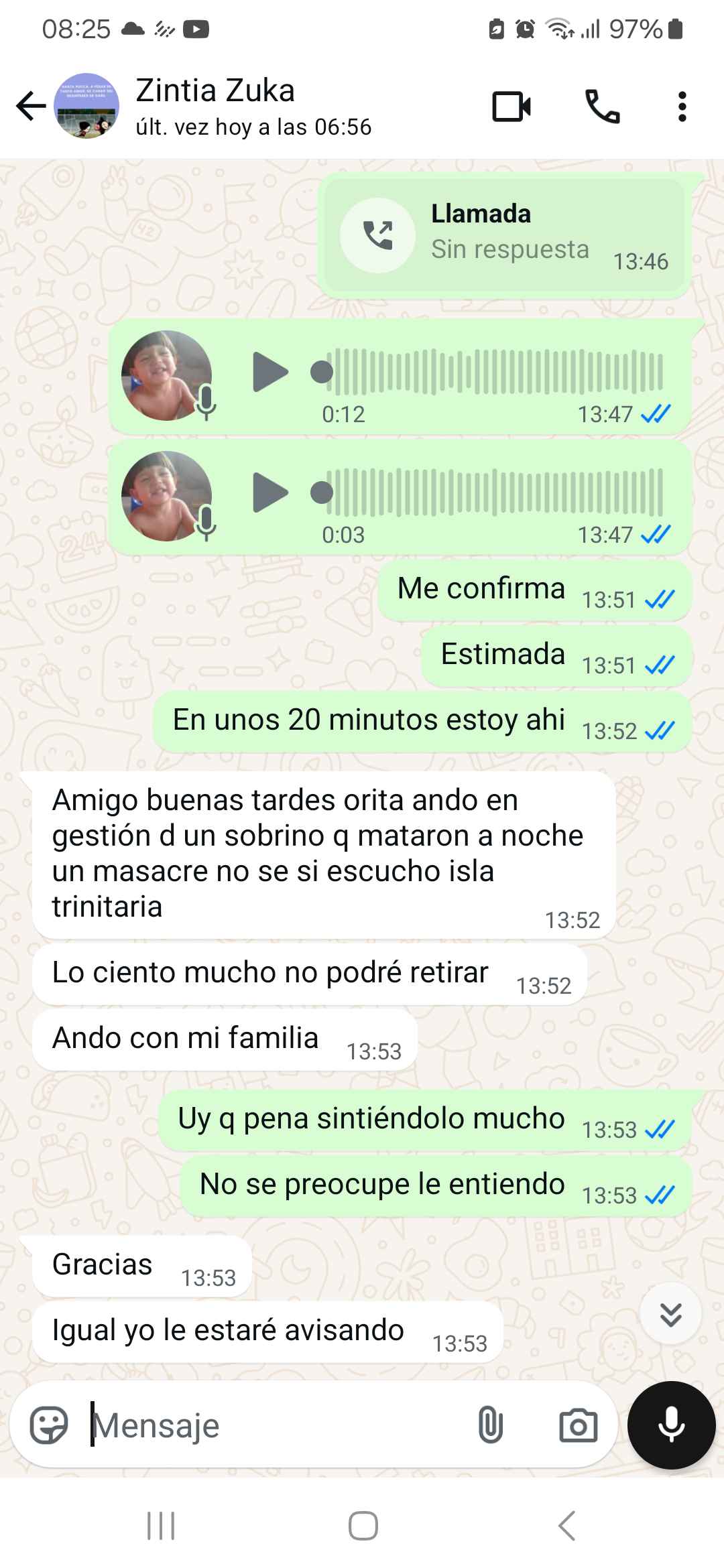Open the camera from the message bar

(578, 1425)
